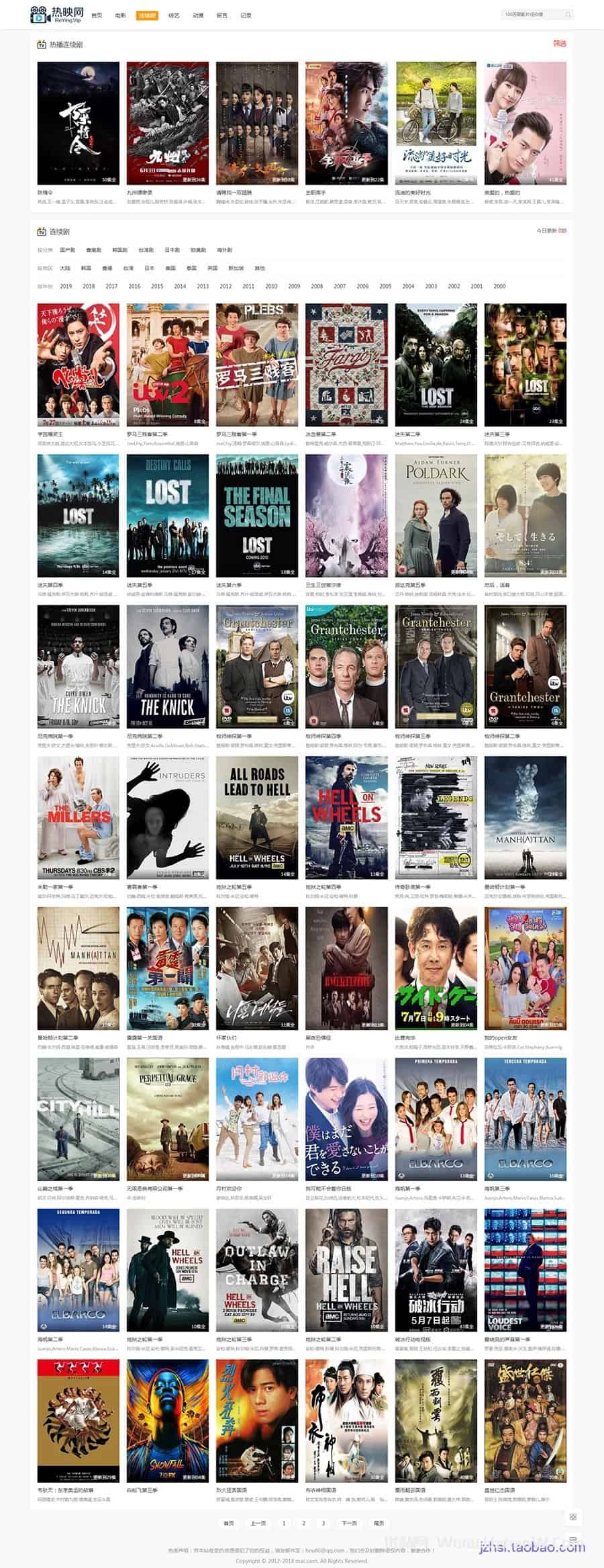This screenshot has width=604, height=1568.
Task: Filter region by 美国
Action: (170, 268)
